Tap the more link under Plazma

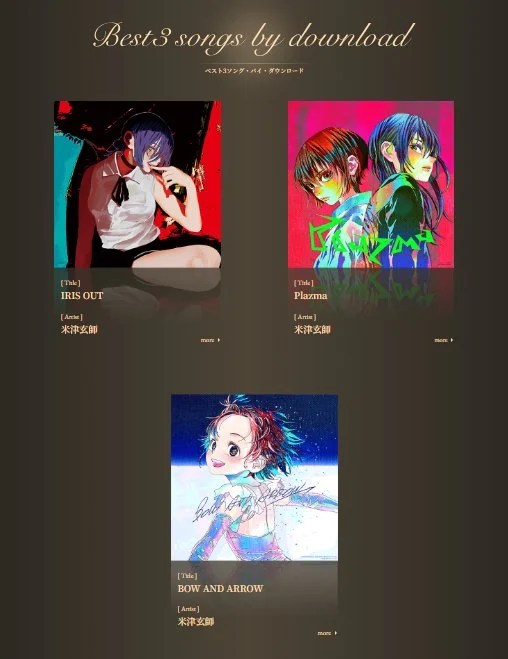click(444, 340)
